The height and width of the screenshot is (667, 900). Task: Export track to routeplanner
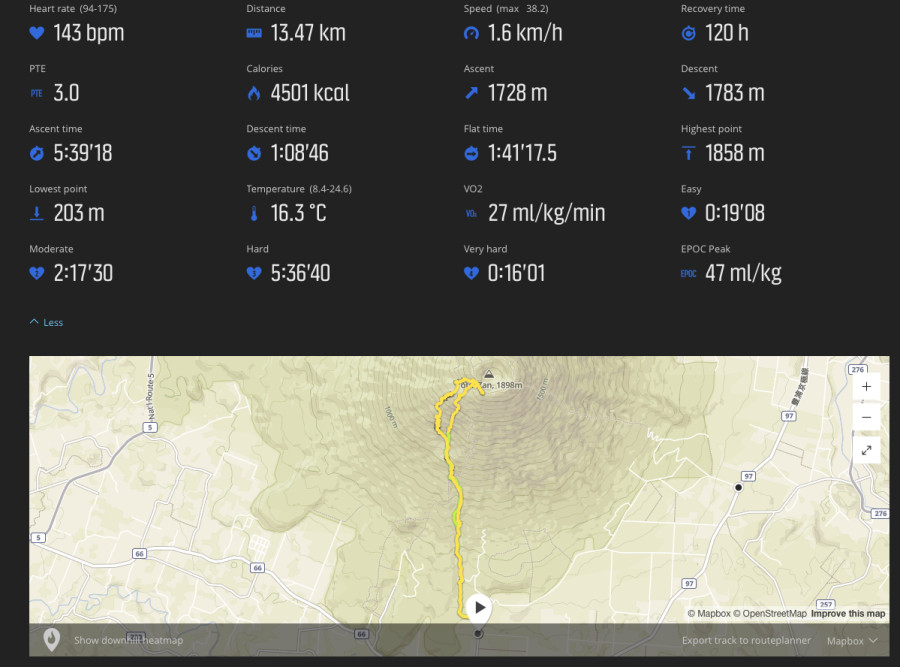pos(746,640)
